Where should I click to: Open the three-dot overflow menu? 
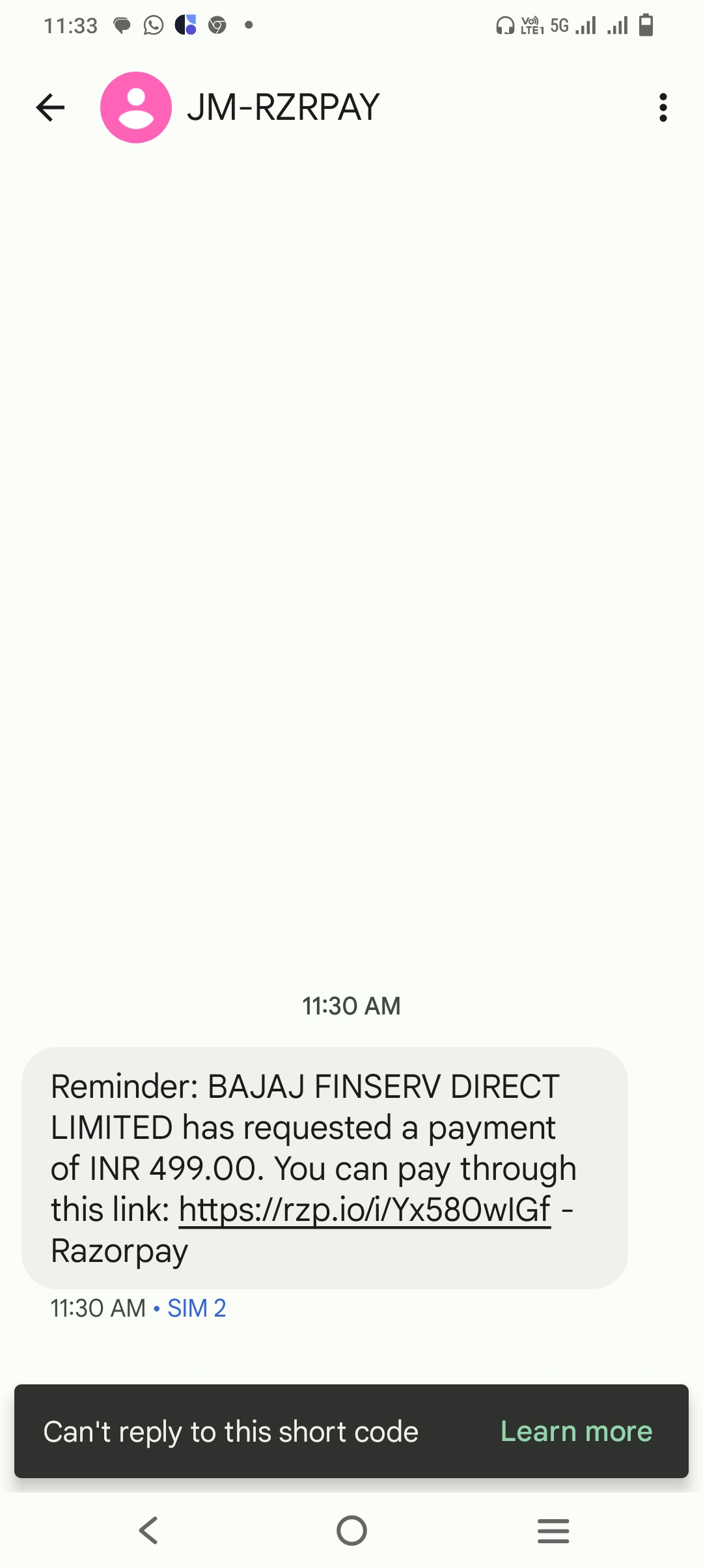pyautogui.click(x=663, y=107)
